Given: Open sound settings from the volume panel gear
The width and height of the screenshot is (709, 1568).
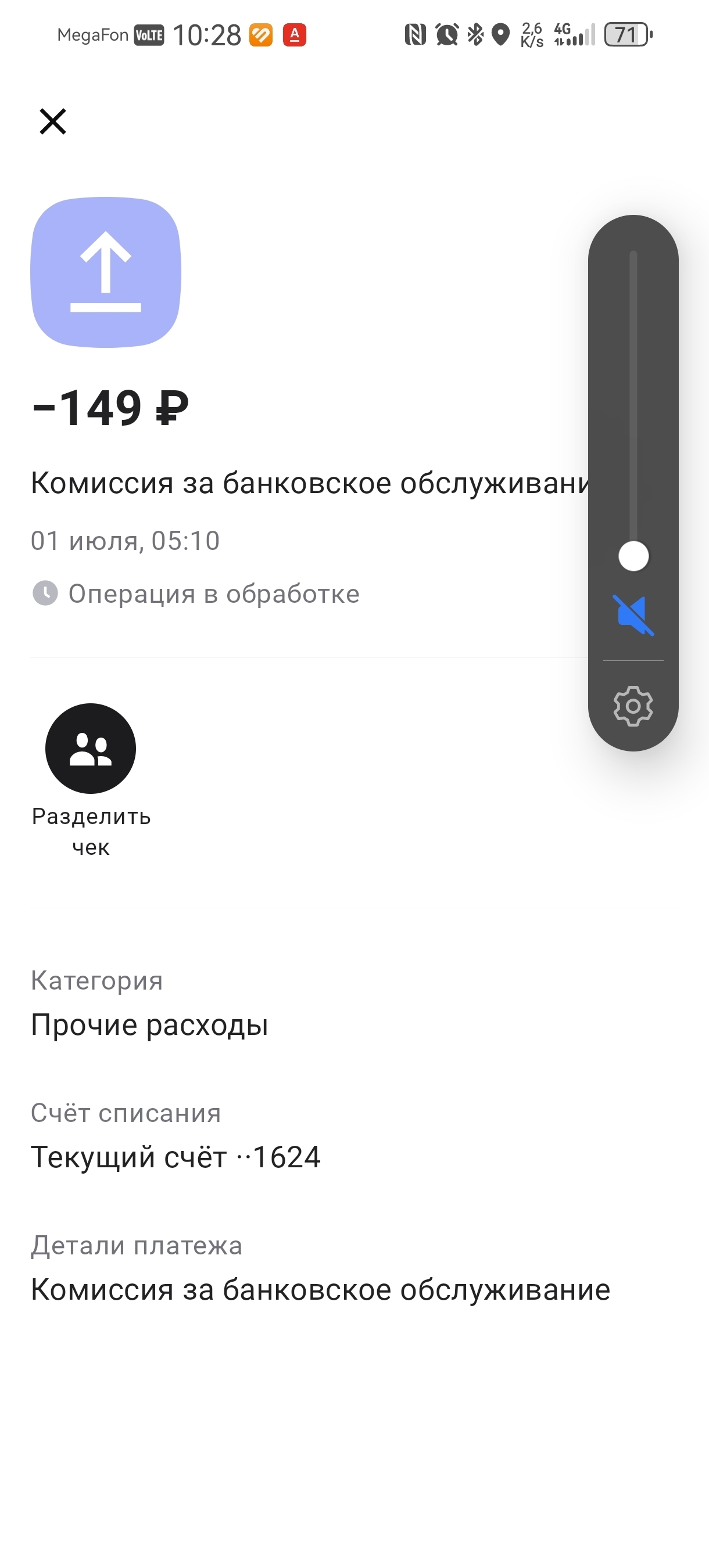Looking at the screenshot, I should point(633,706).
